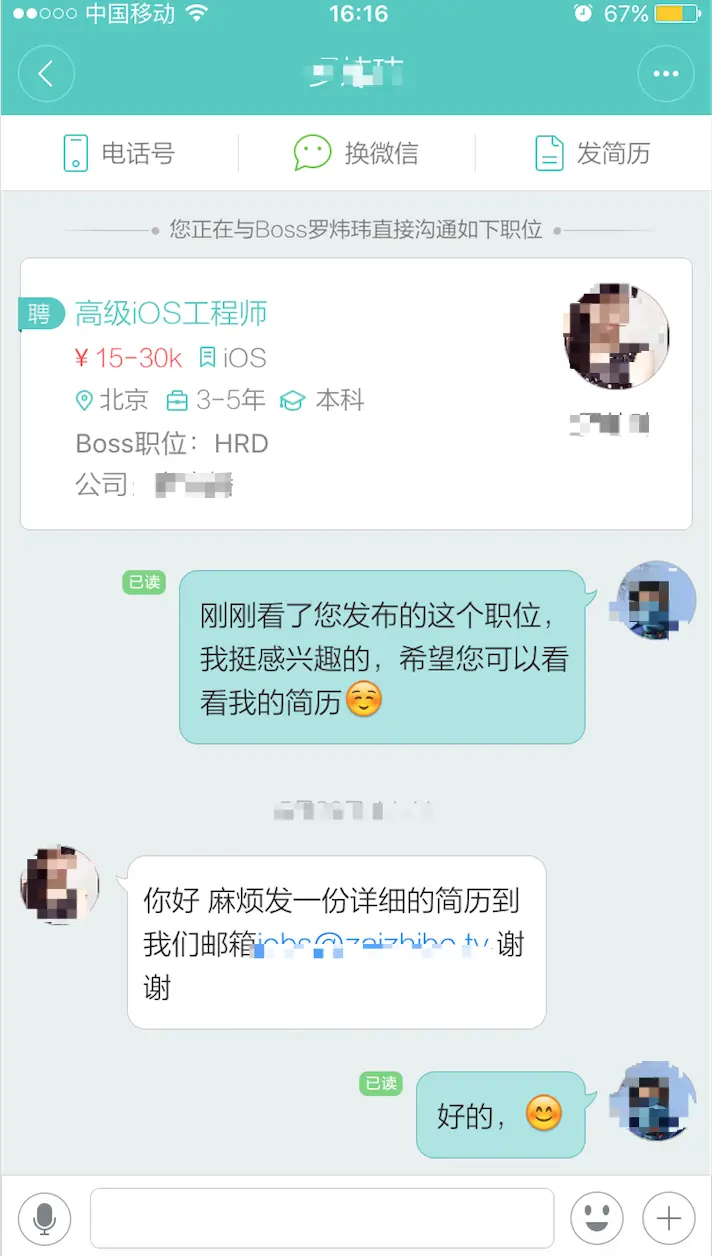The height and width of the screenshot is (1256, 712).
Task: View the Boss avatar beside the 你好 message
Action: point(60,885)
